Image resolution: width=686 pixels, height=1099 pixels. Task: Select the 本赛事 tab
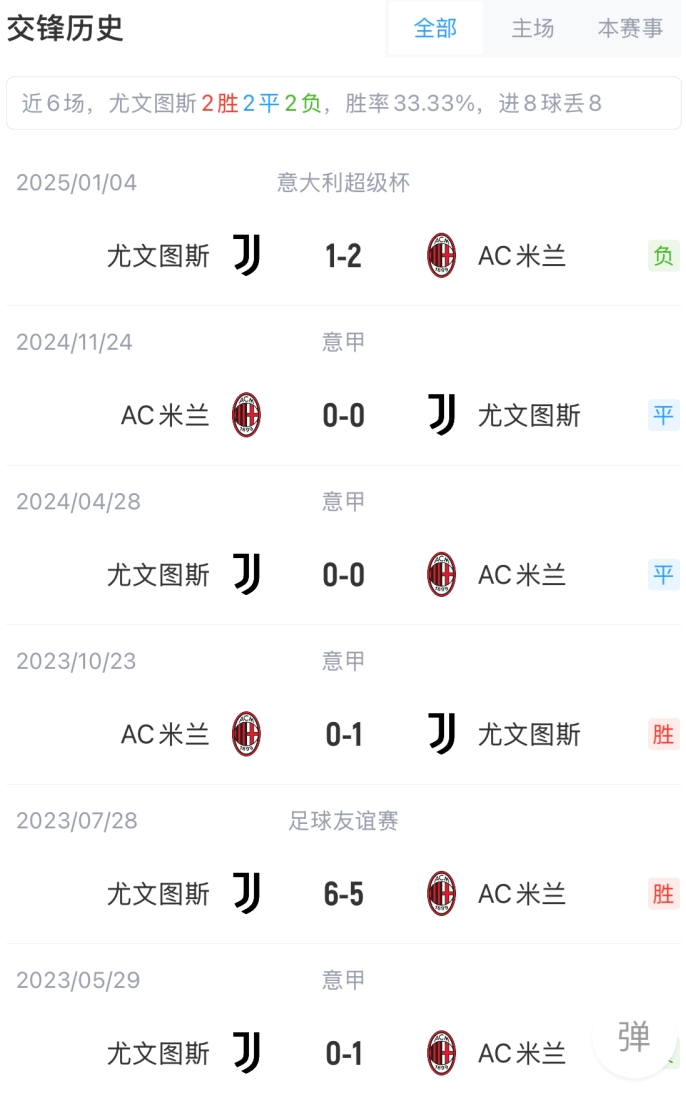click(x=630, y=28)
